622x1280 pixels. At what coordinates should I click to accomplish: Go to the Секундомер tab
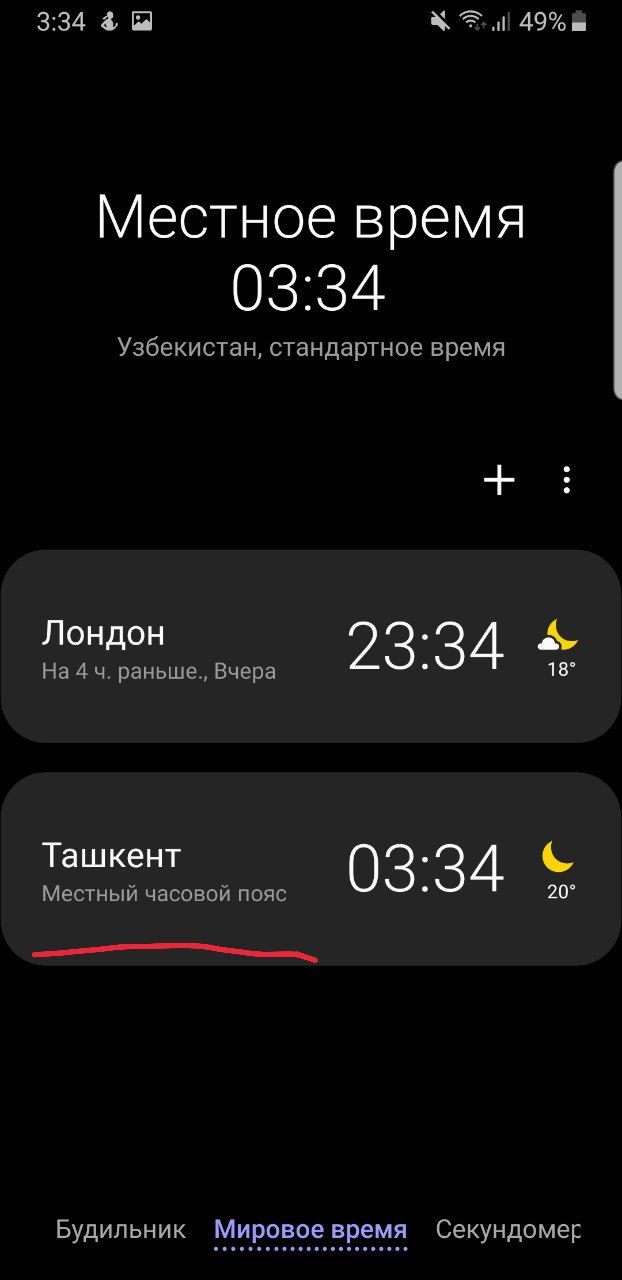click(x=508, y=1229)
